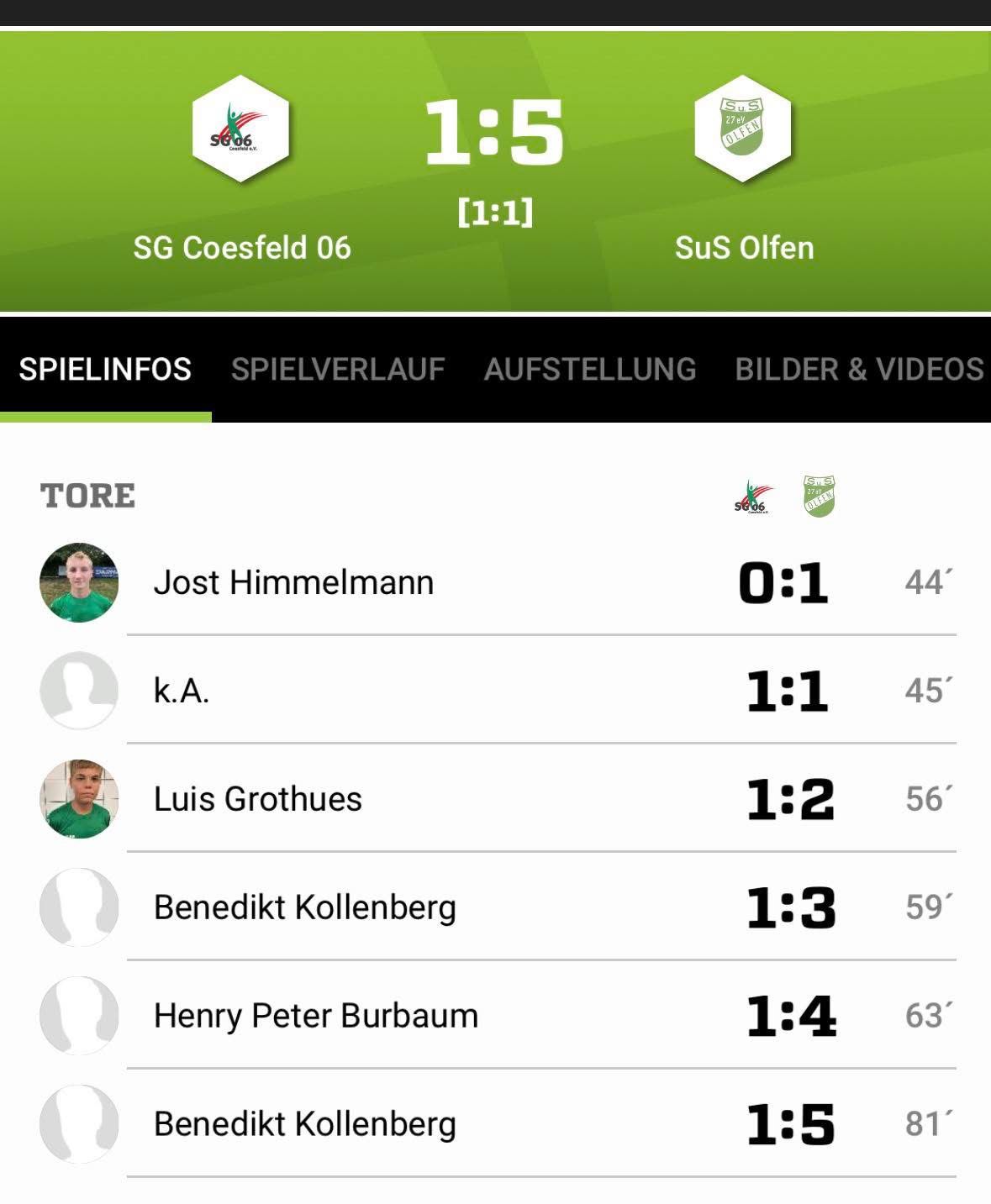Open the Aufstellung tab

tap(590, 370)
